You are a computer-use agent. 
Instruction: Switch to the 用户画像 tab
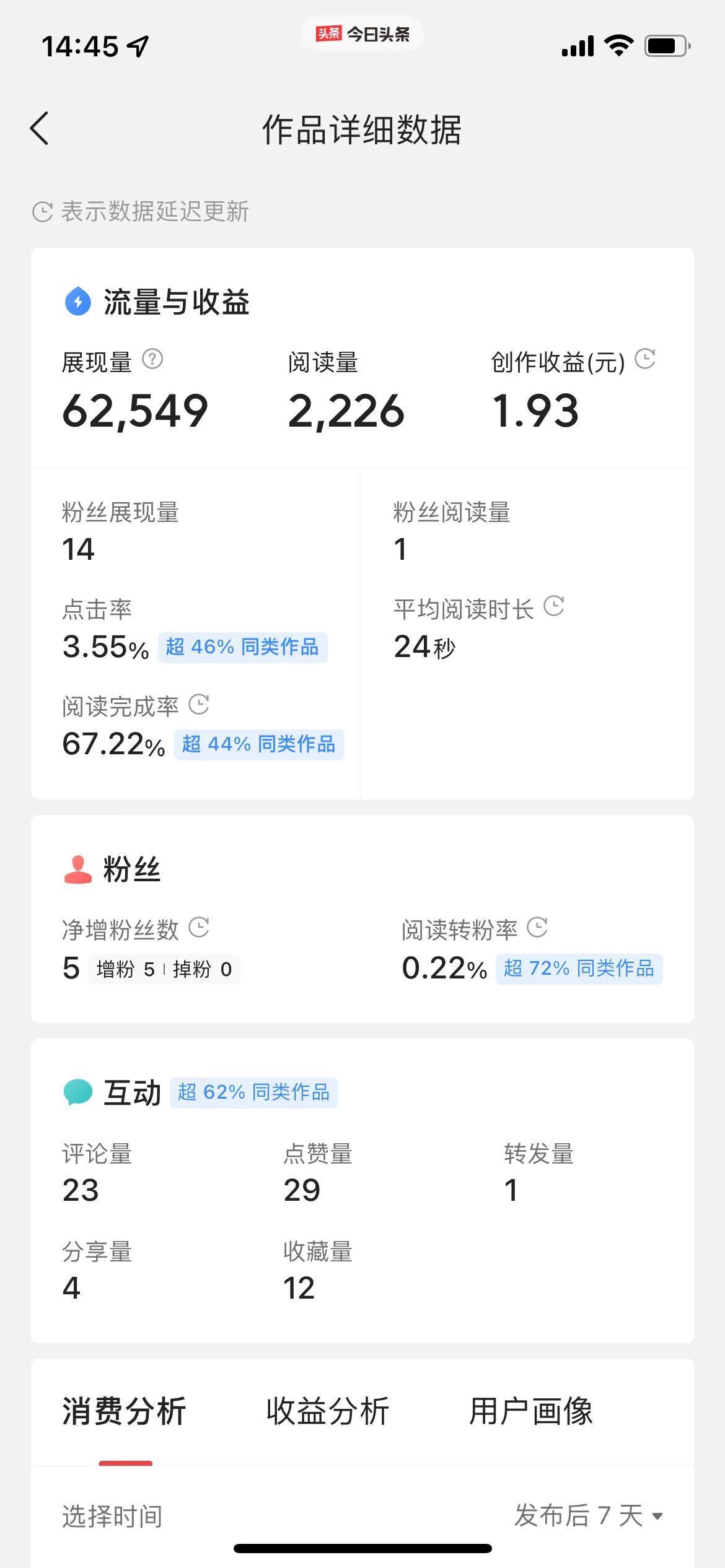point(531,1412)
